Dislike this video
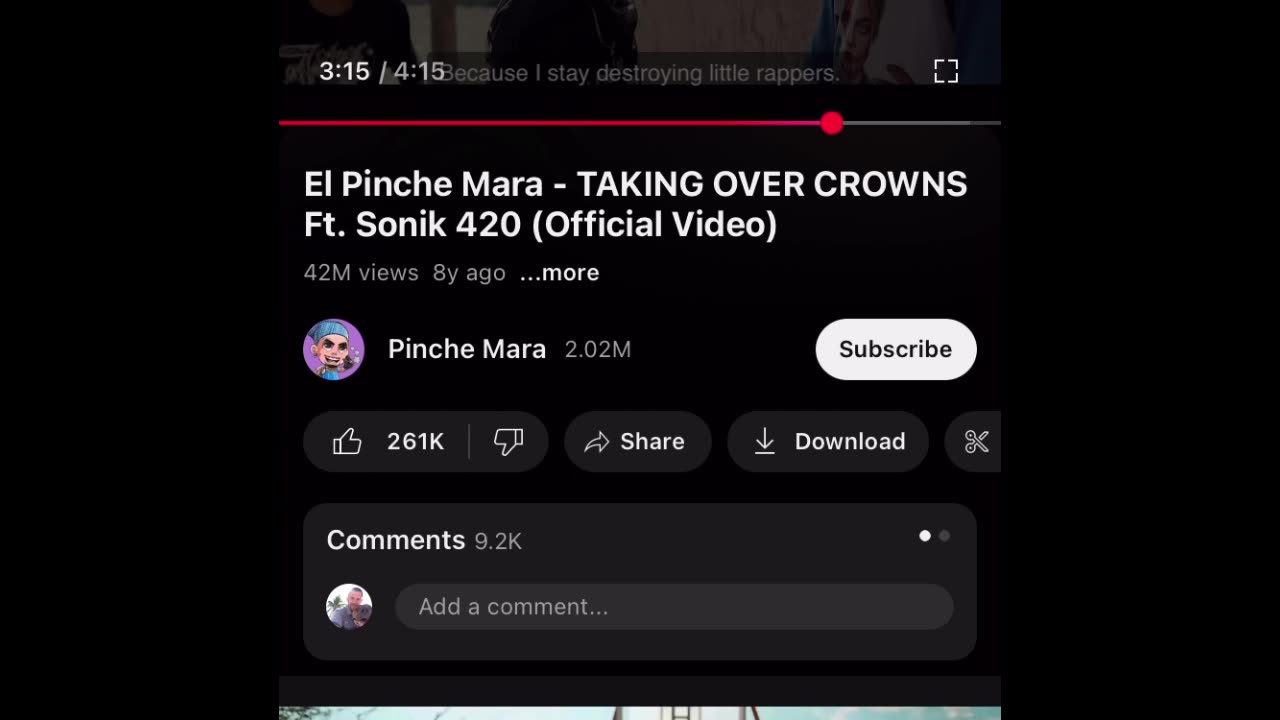Screen dimensions: 1280x720 [509, 441]
